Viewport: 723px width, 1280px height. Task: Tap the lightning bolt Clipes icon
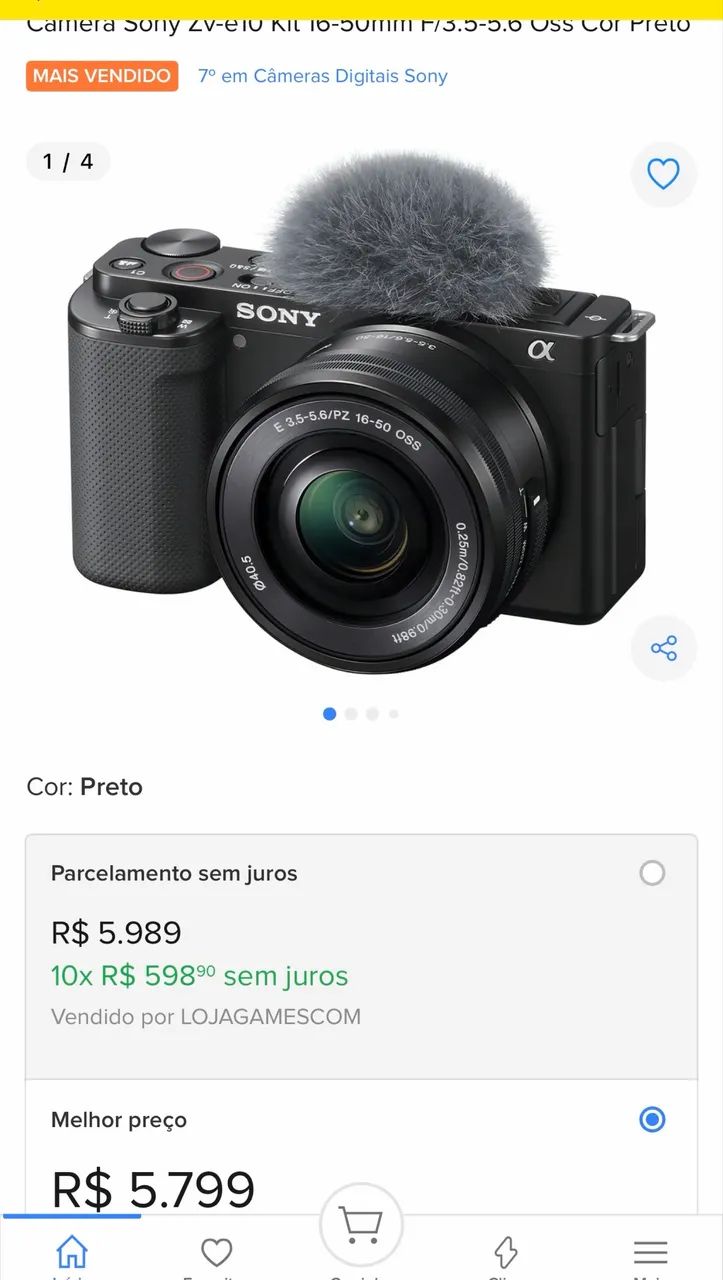506,1250
